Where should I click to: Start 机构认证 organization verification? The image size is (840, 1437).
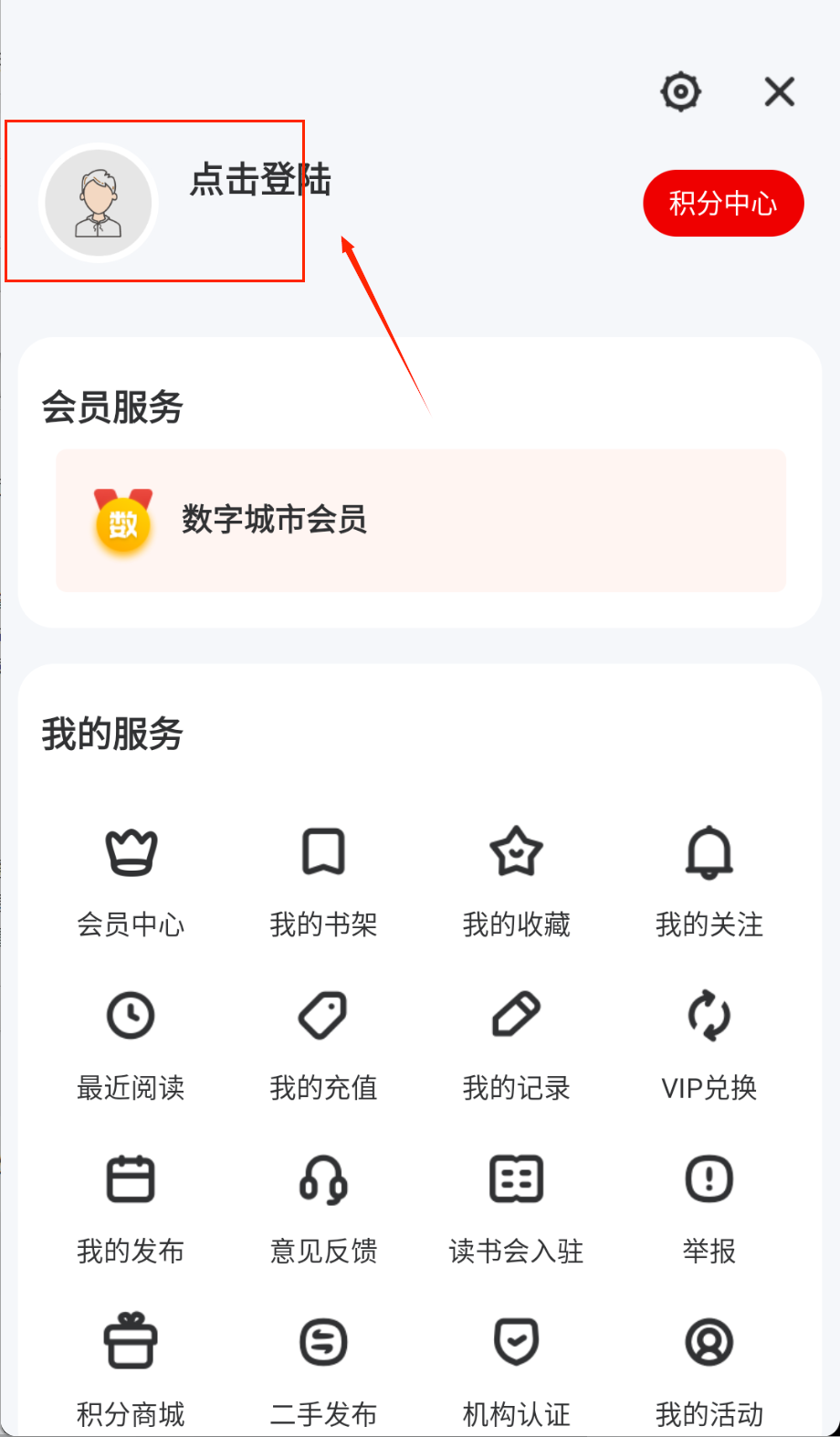516,1368
